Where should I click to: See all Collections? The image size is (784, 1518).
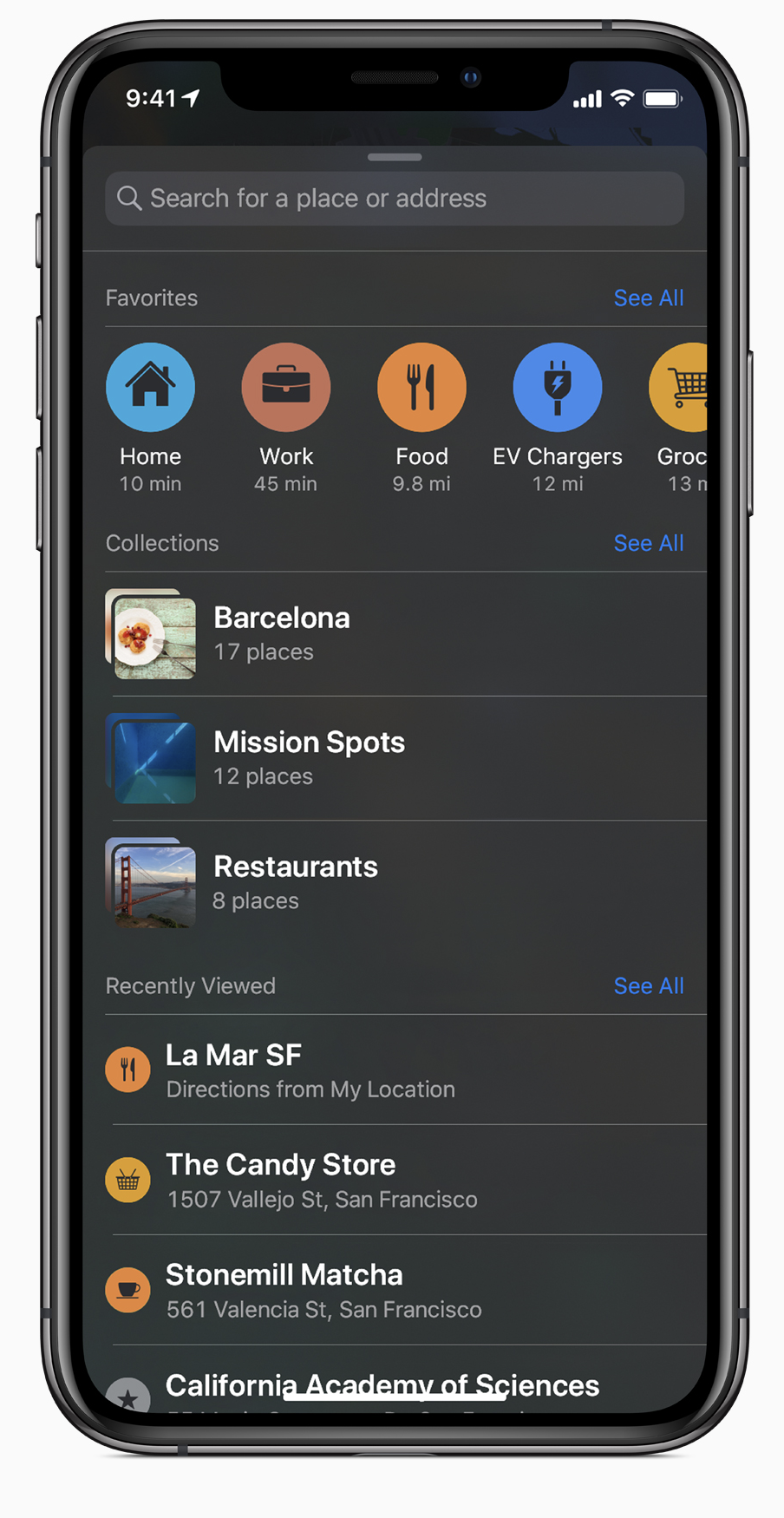pyautogui.click(x=648, y=543)
